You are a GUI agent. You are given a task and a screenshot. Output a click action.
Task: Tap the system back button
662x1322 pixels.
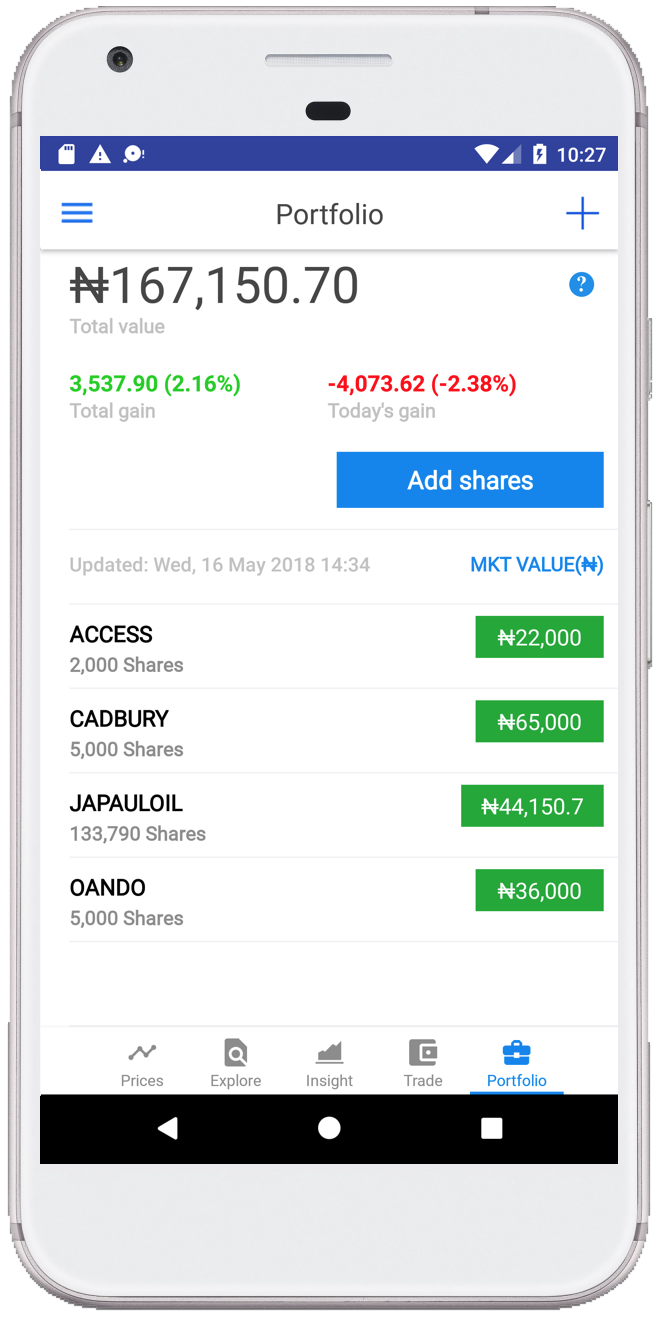point(168,1129)
